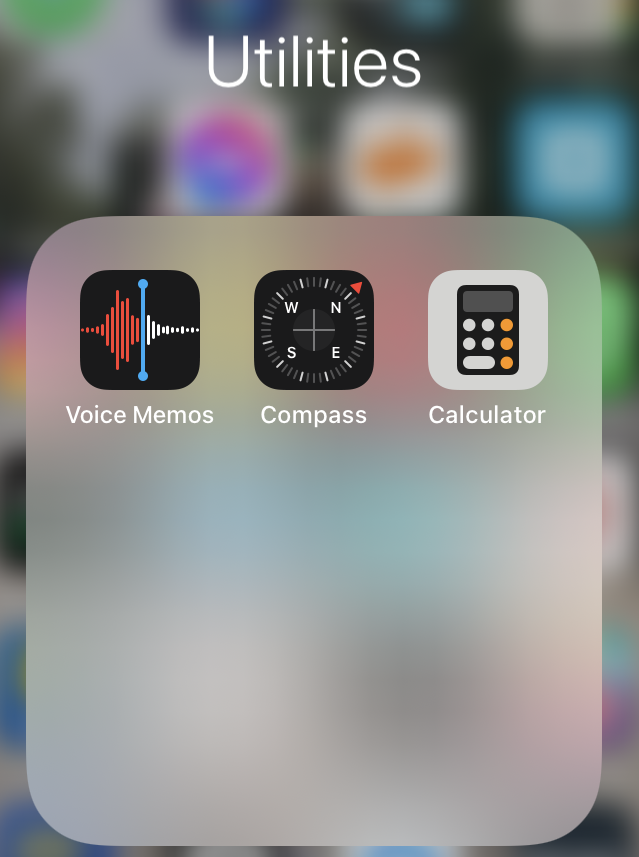The image size is (639, 857).
Task: Open the Calculator app
Action: pyautogui.click(x=488, y=330)
